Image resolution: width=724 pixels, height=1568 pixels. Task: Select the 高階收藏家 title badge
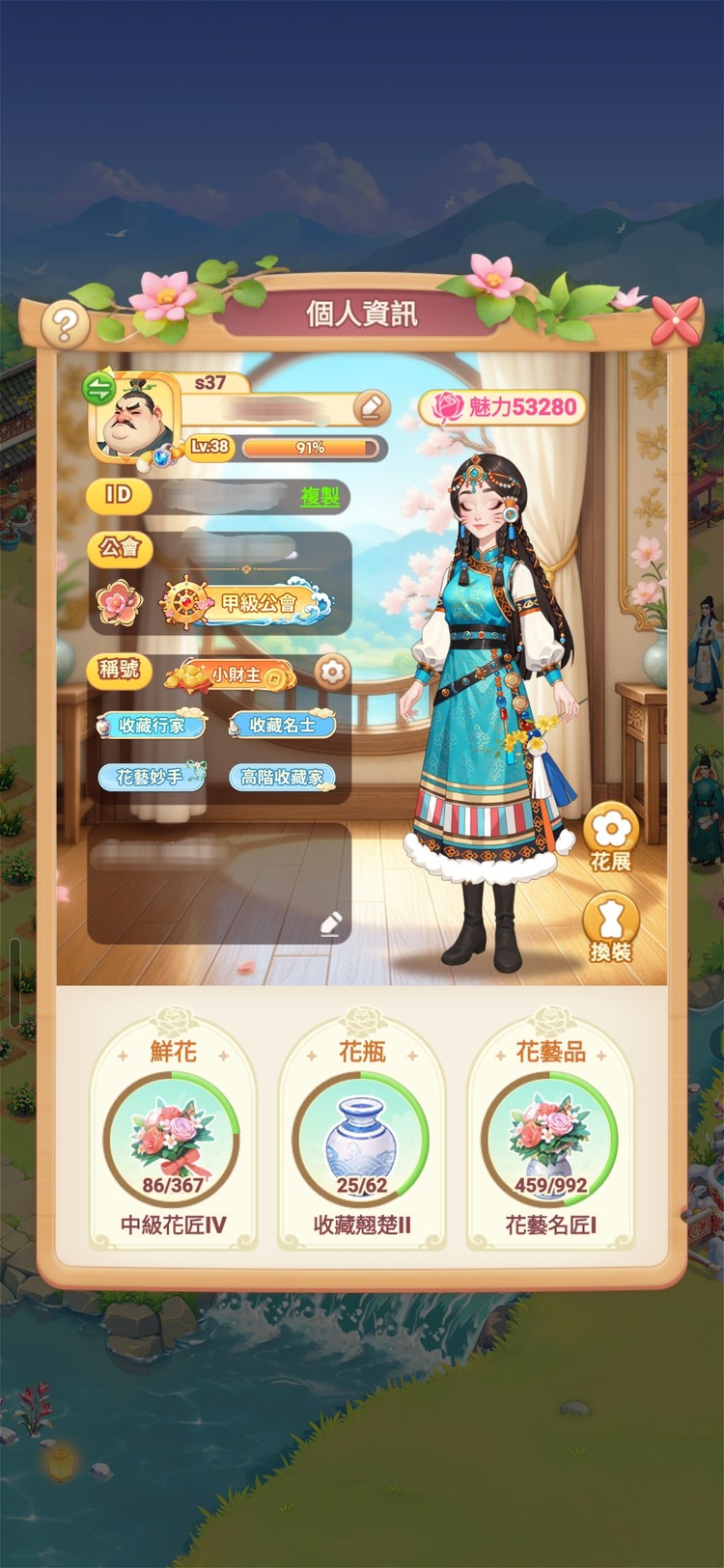(x=282, y=777)
